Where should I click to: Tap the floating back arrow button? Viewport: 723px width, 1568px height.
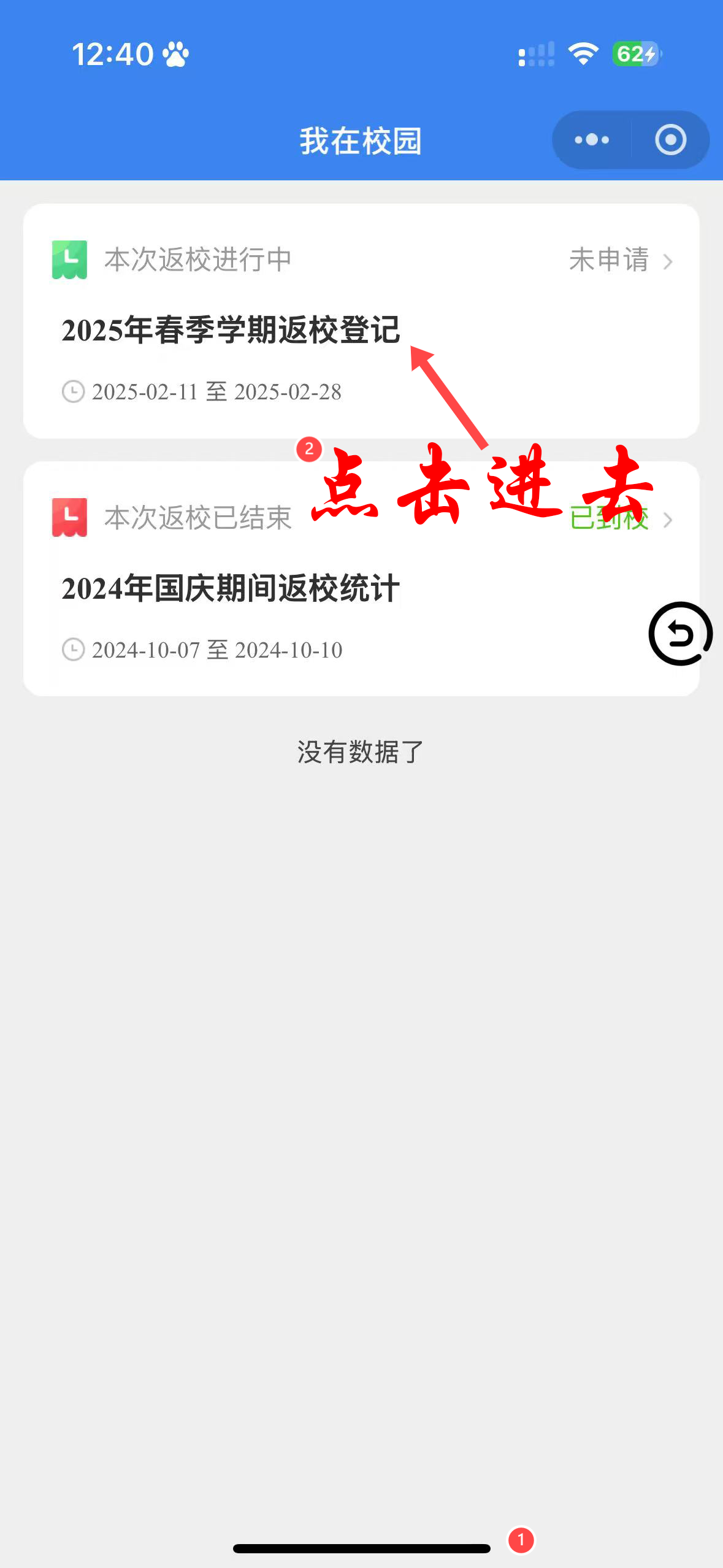point(680,634)
